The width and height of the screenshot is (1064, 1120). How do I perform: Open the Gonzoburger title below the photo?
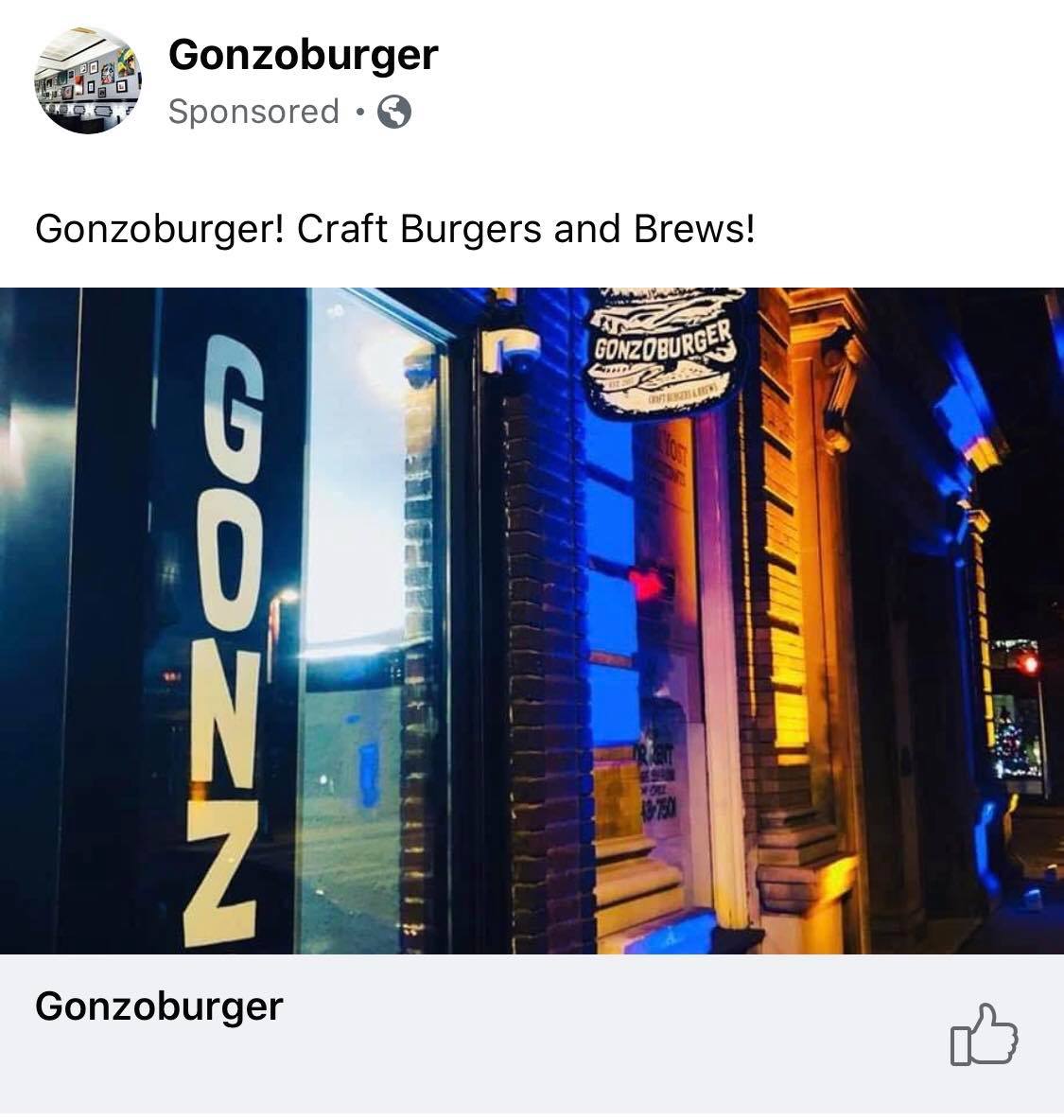click(x=159, y=1006)
